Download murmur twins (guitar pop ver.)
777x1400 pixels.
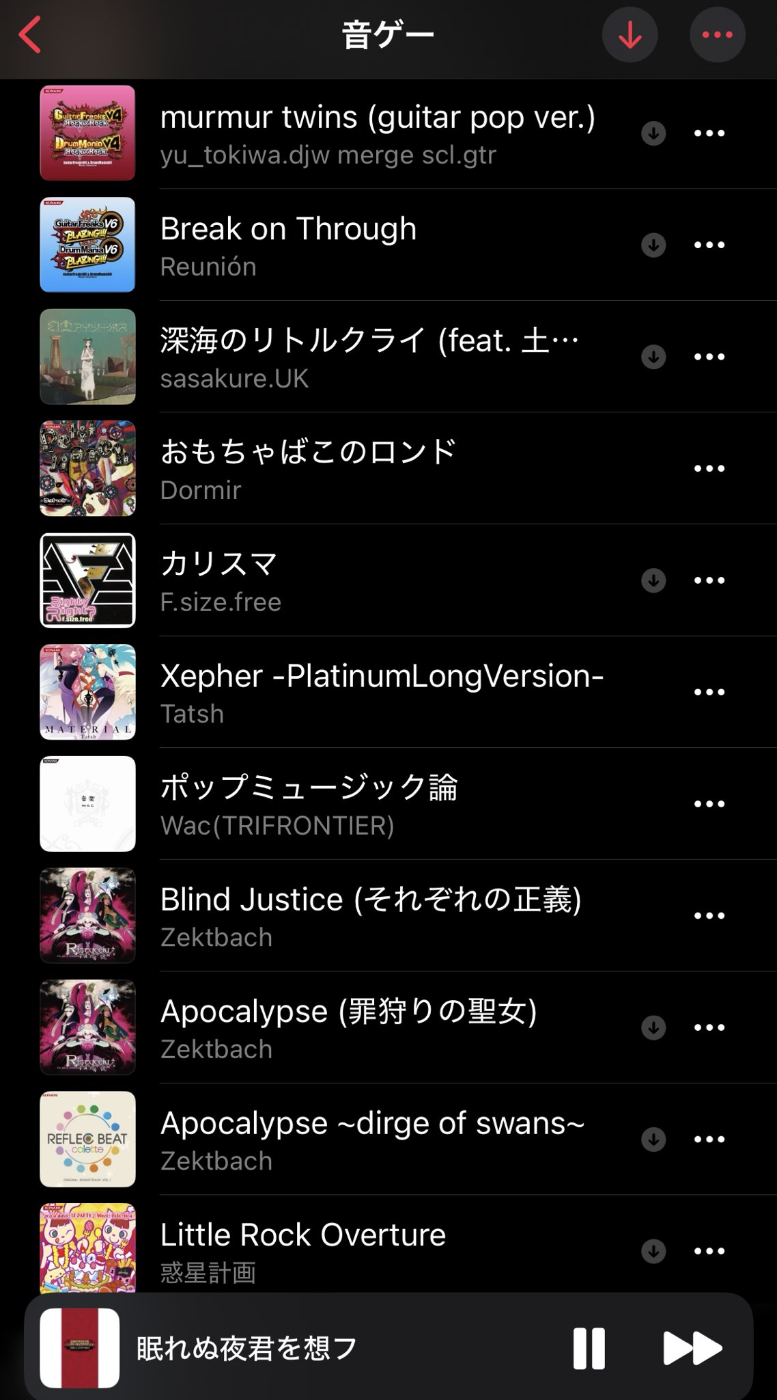tap(654, 133)
